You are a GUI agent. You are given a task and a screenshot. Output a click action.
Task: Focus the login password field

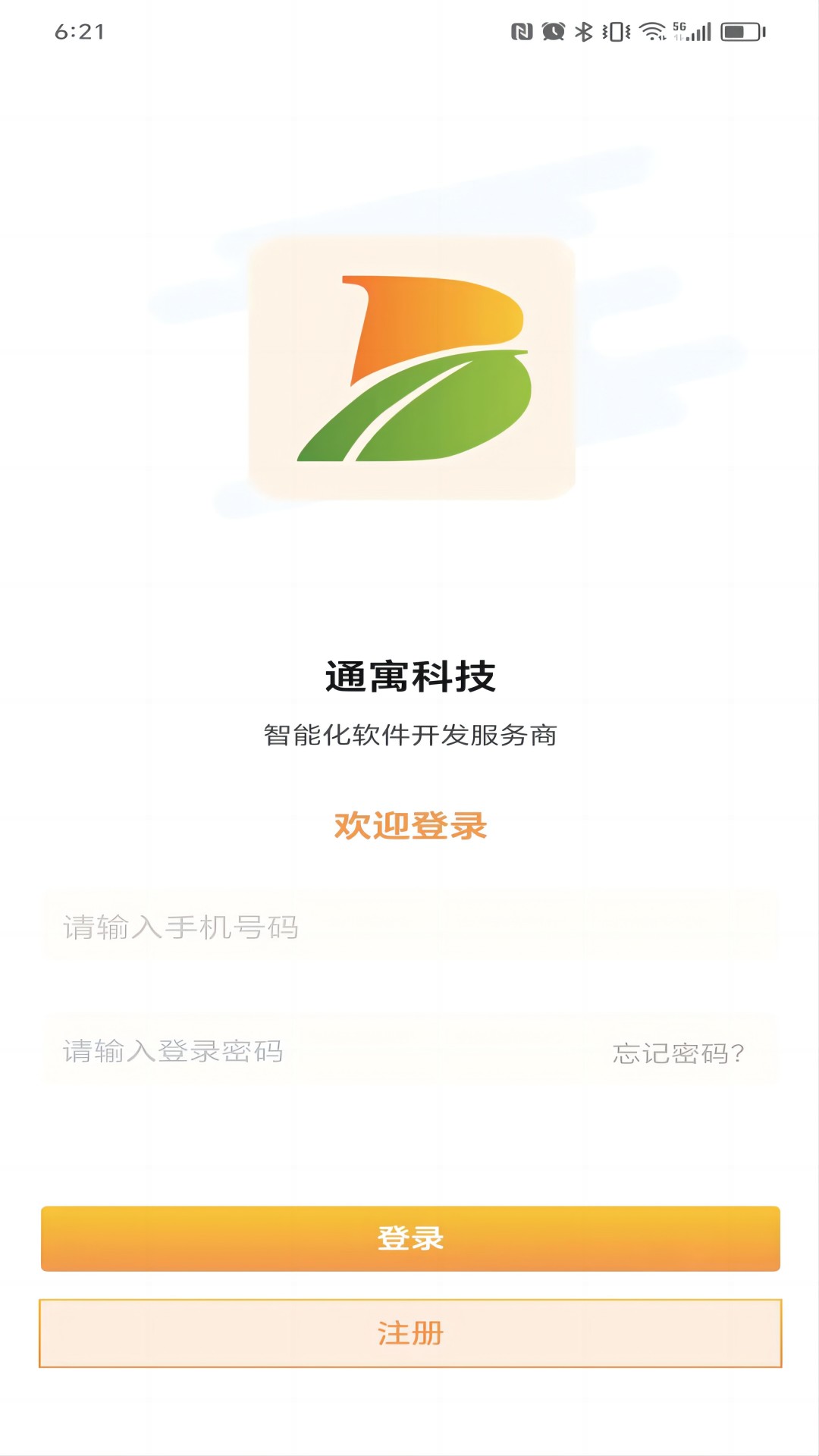pos(303,1051)
